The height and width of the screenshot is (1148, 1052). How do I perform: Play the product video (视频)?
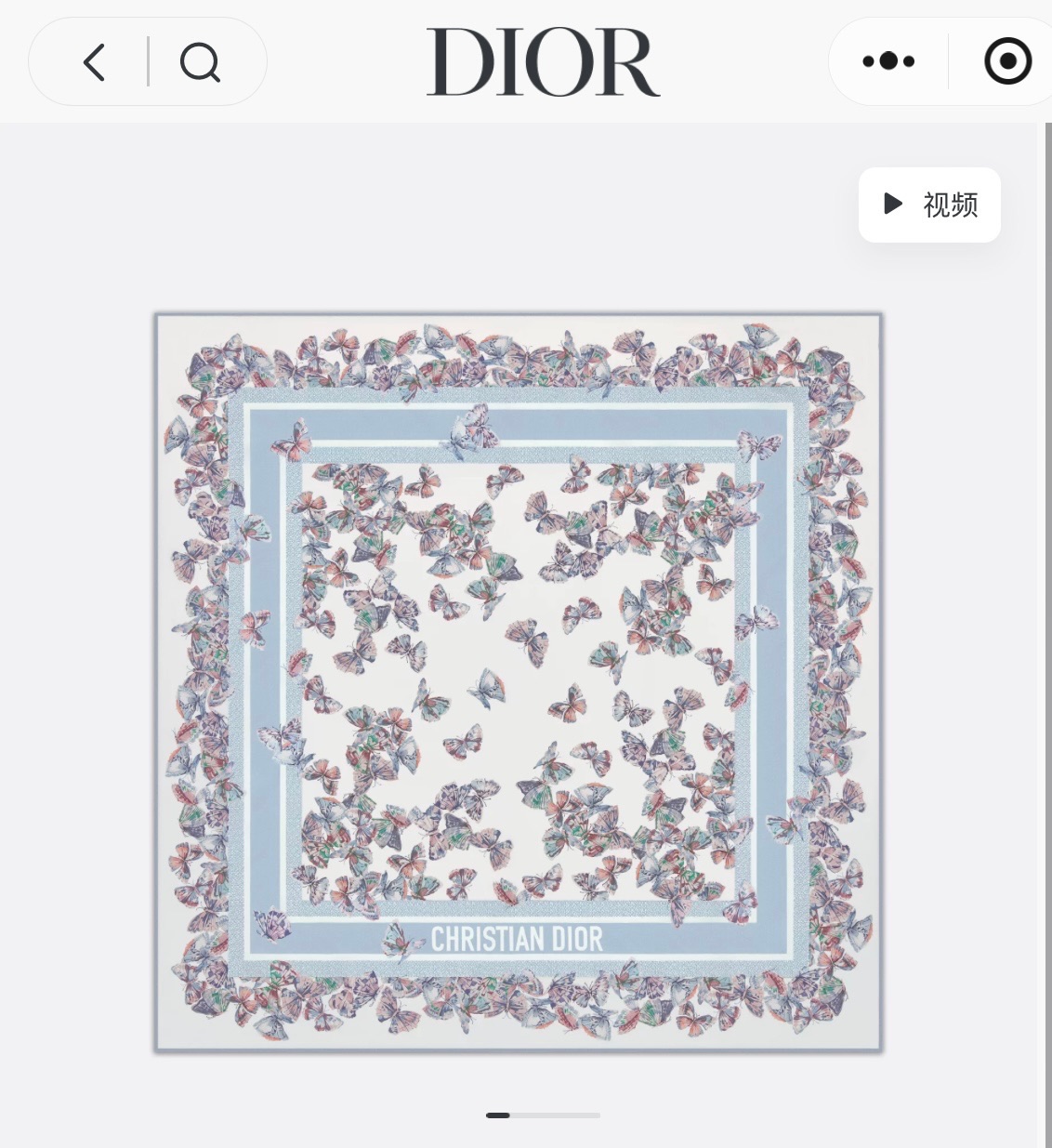929,205
